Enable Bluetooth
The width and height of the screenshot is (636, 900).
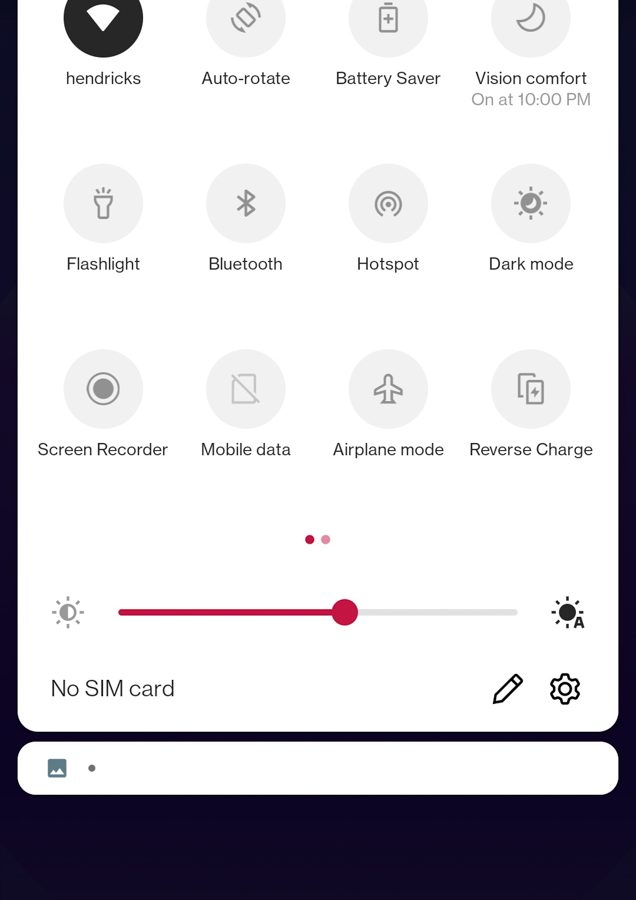[246, 204]
